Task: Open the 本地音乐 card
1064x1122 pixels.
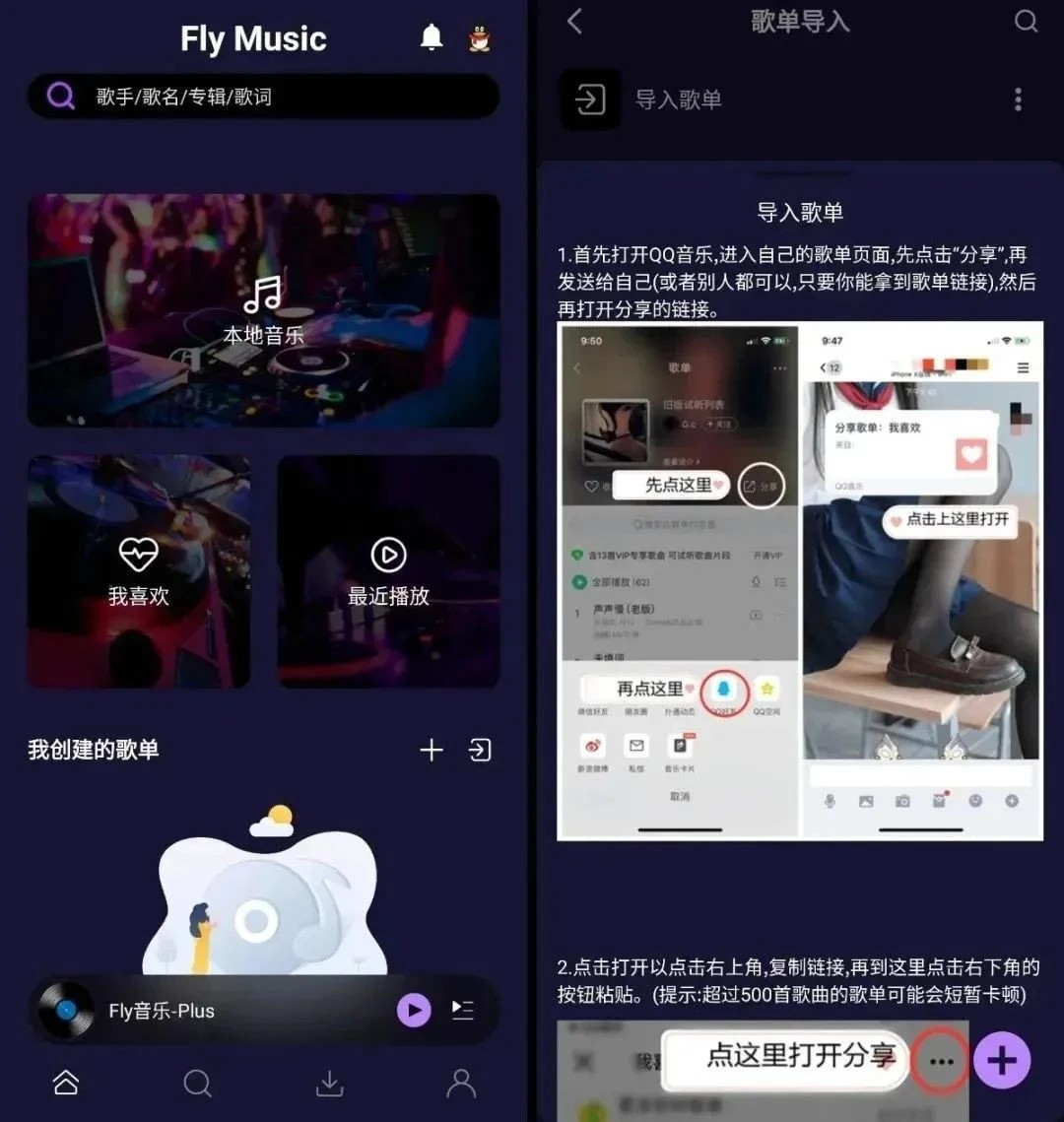Action: point(263,310)
